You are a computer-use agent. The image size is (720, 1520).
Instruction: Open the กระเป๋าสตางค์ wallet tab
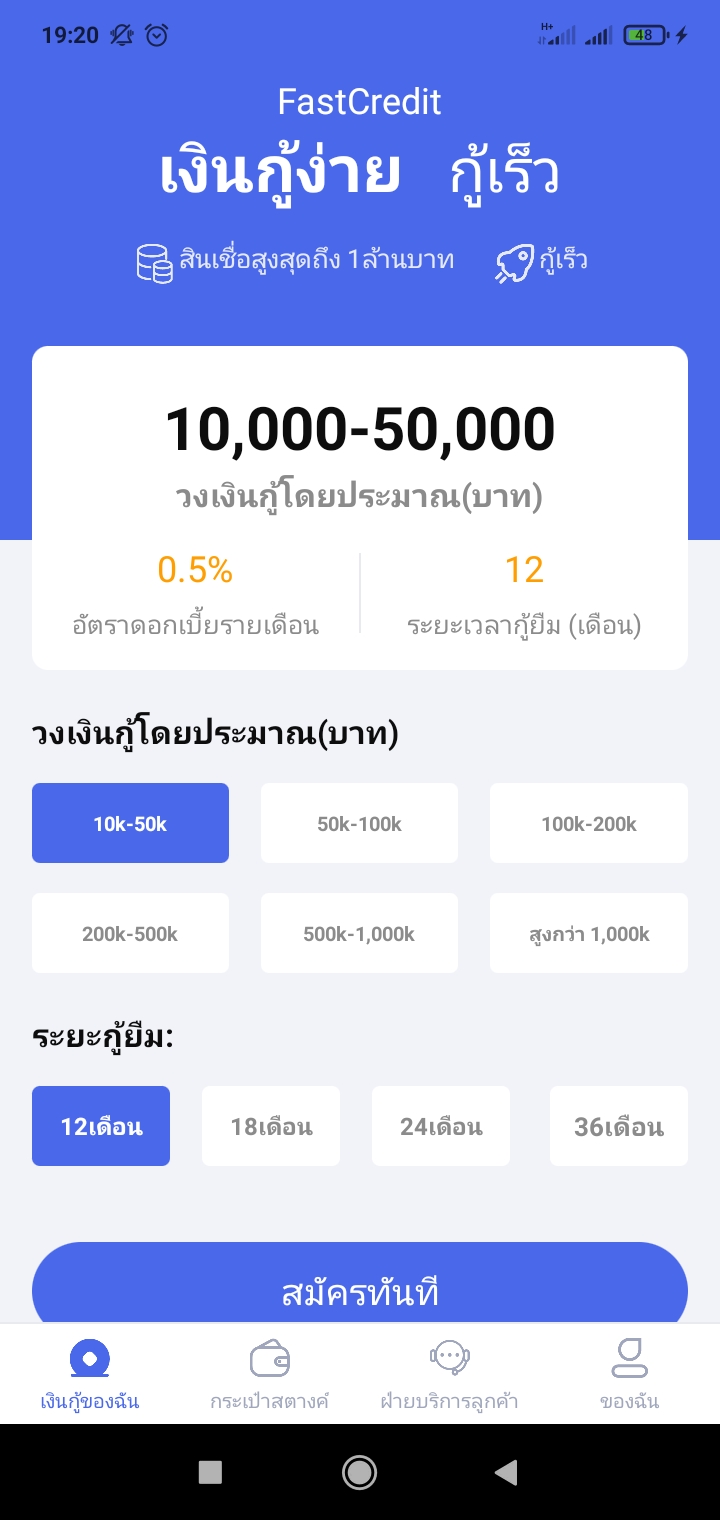pyautogui.click(x=270, y=1374)
